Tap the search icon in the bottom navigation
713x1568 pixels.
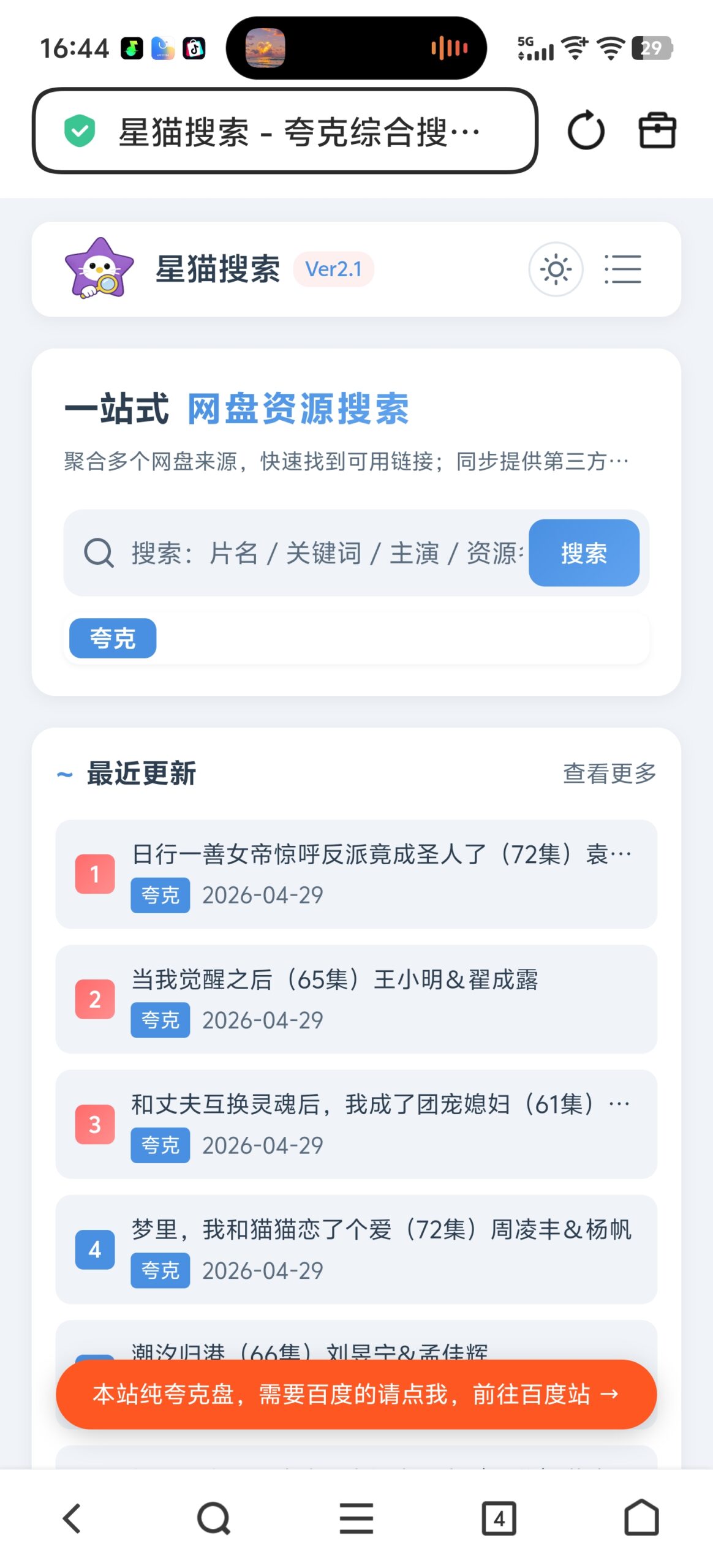pyautogui.click(x=214, y=1518)
